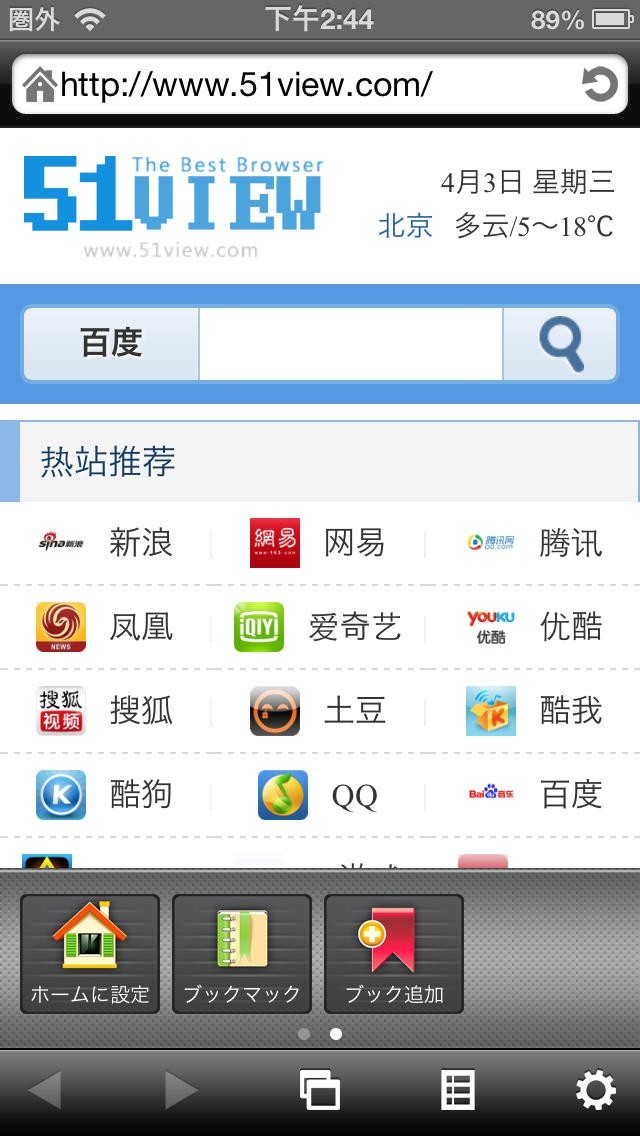640x1136 pixels.
Task: Open the 百度 search engine selector
Action: coord(111,343)
